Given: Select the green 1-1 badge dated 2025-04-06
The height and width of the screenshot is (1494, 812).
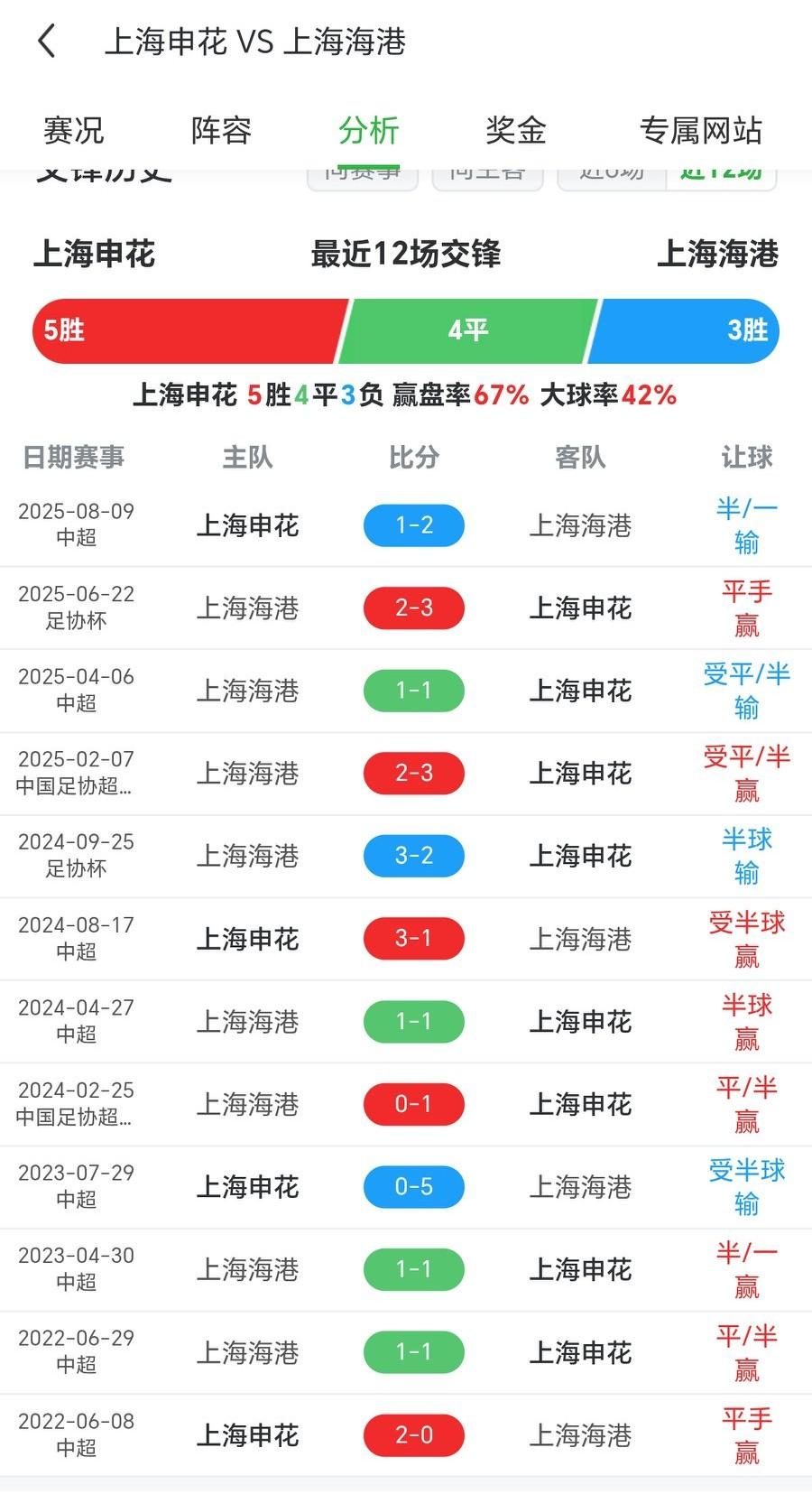Looking at the screenshot, I should 413,690.
